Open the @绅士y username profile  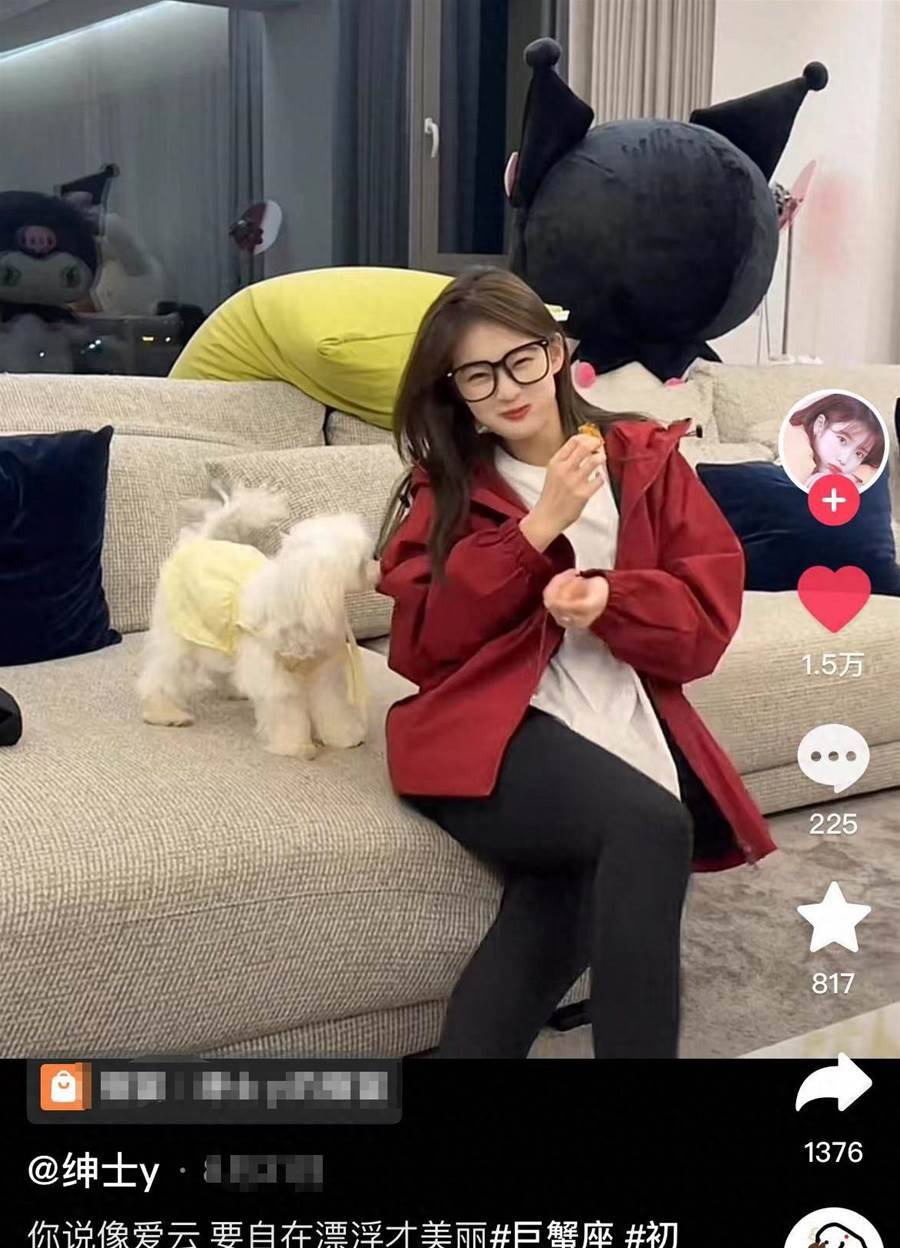tap(93, 1172)
